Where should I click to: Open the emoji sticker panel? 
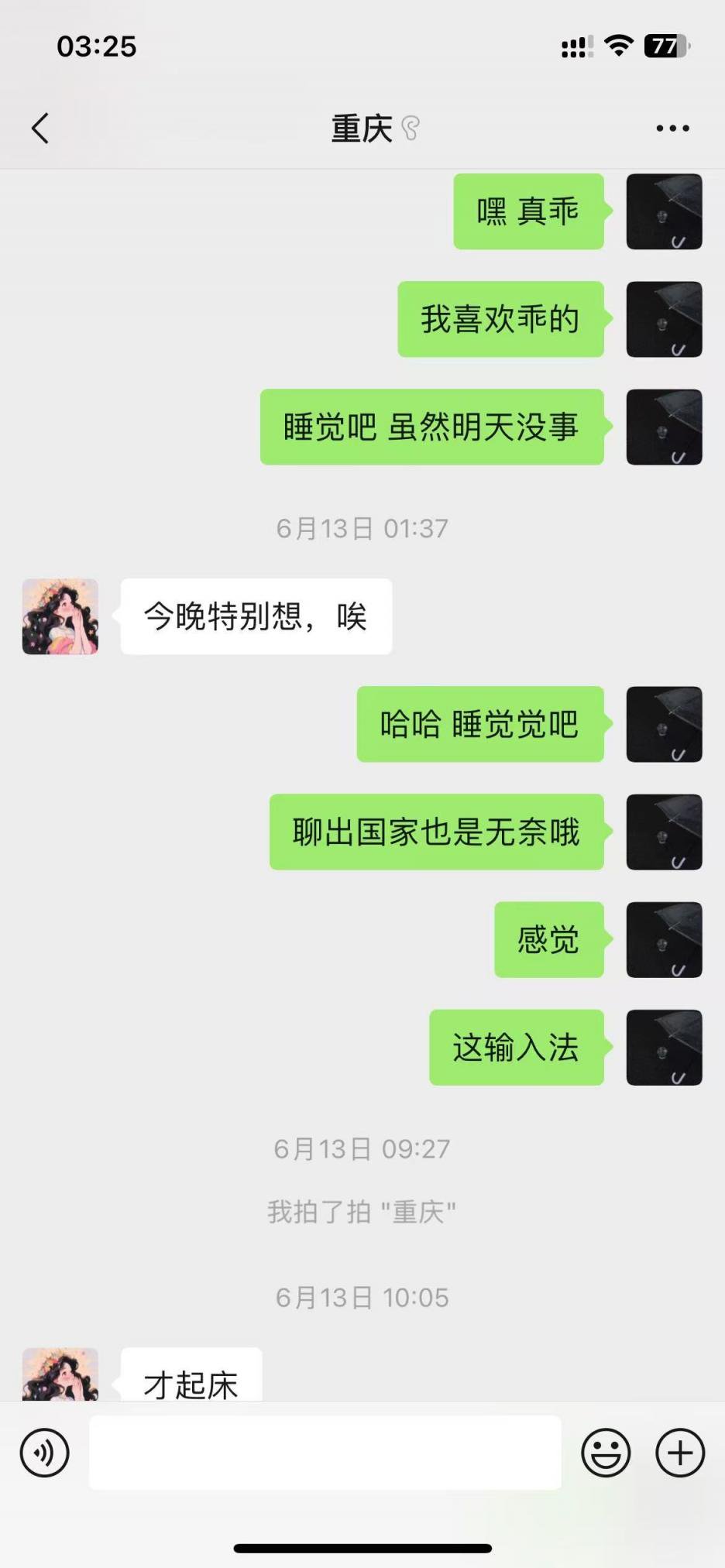tap(606, 1453)
